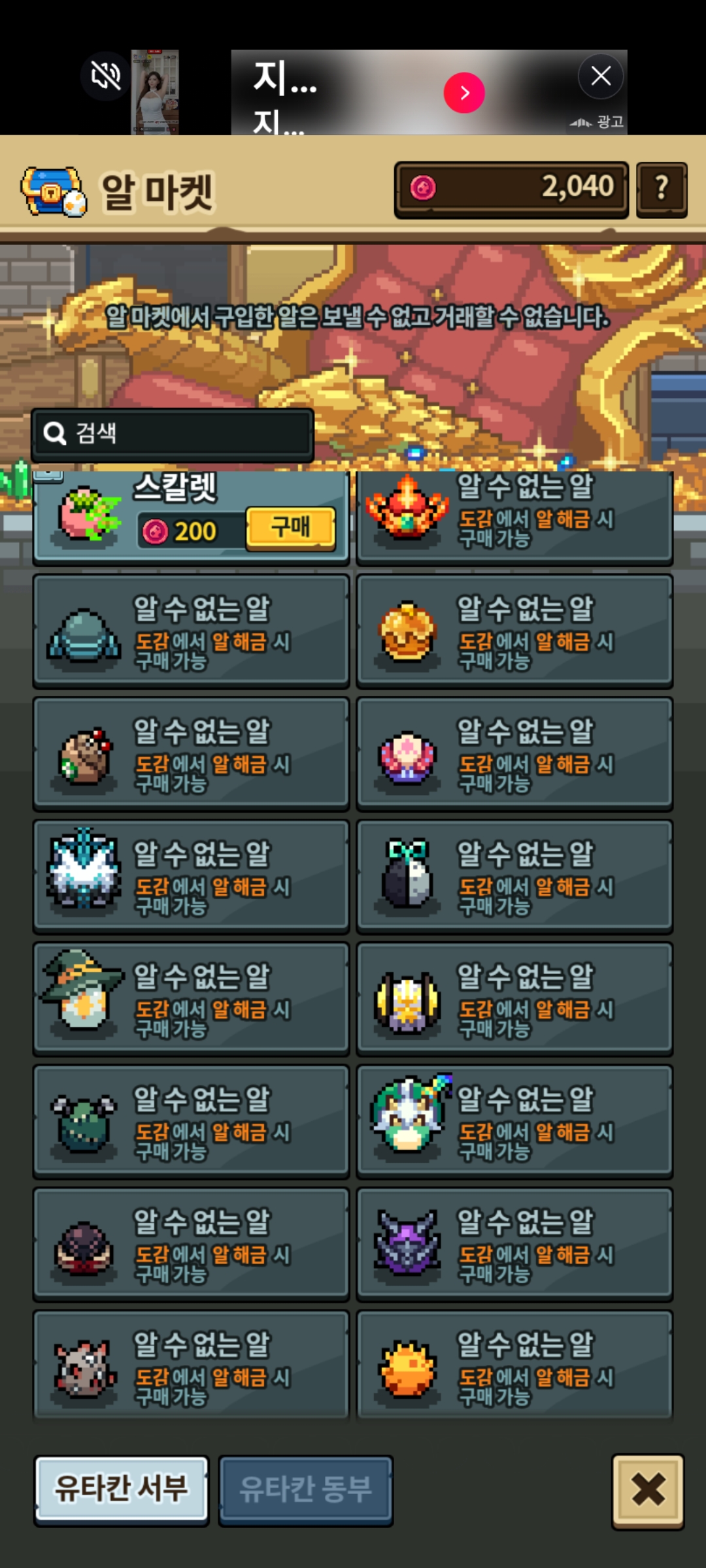Select the black and white ribbon egg card

(514, 875)
